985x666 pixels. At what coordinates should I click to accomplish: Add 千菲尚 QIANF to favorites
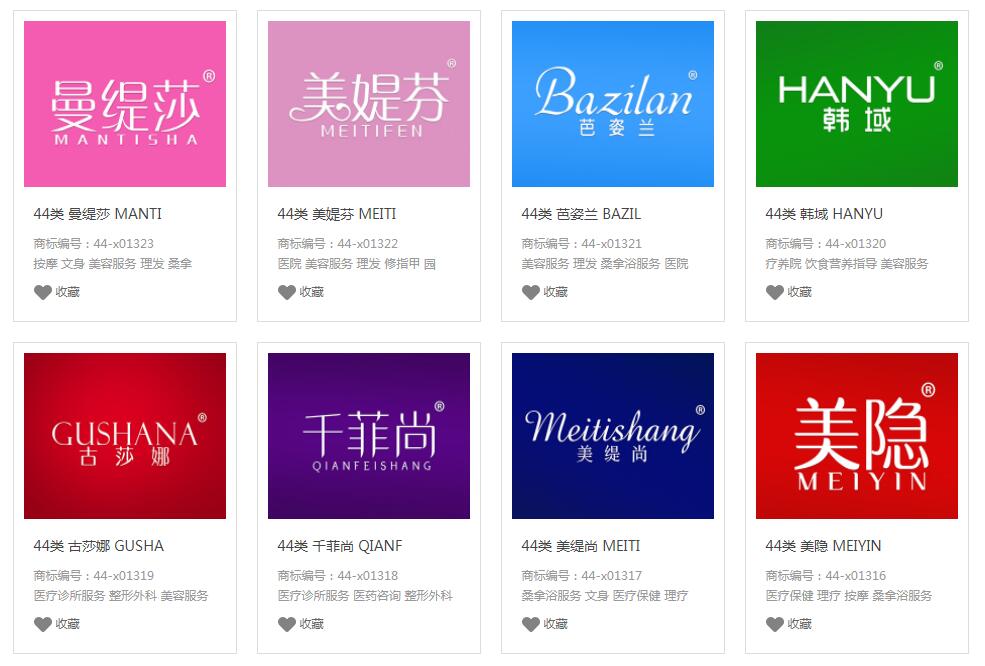coord(300,624)
